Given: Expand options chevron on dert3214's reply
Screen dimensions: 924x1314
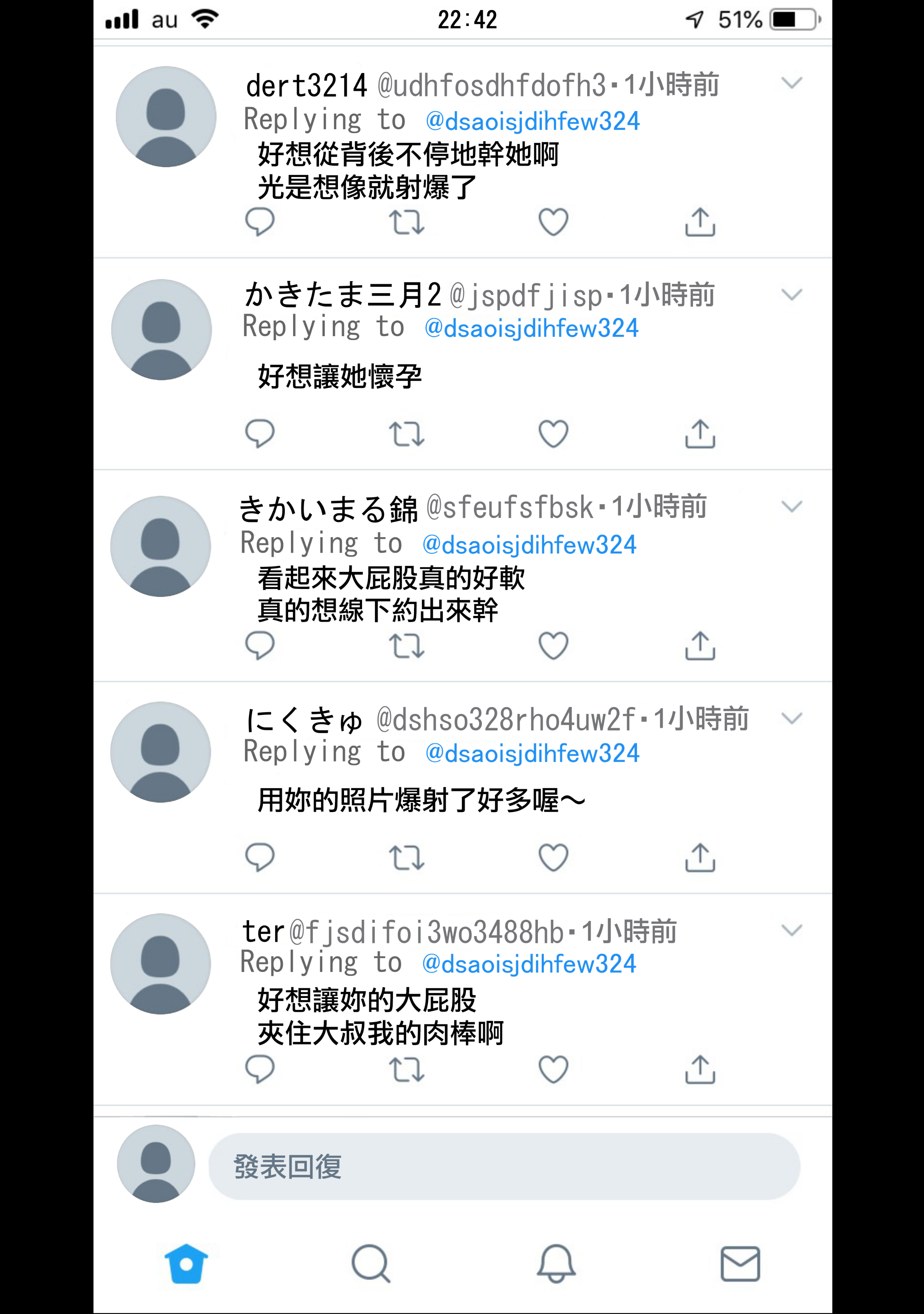Looking at the screenshot, I should pos(791,83).
